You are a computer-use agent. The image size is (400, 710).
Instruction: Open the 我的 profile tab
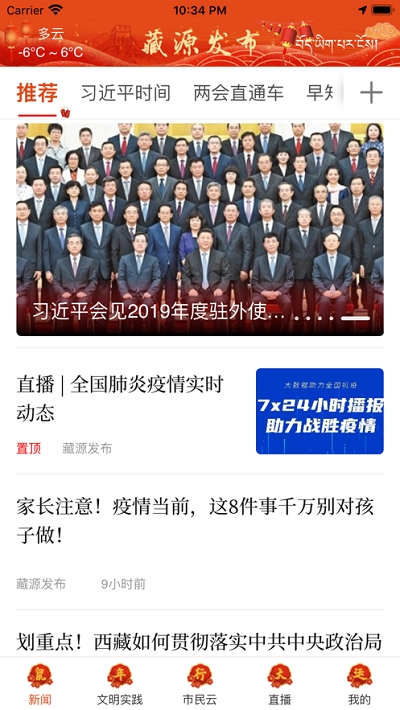coord(359,684)
